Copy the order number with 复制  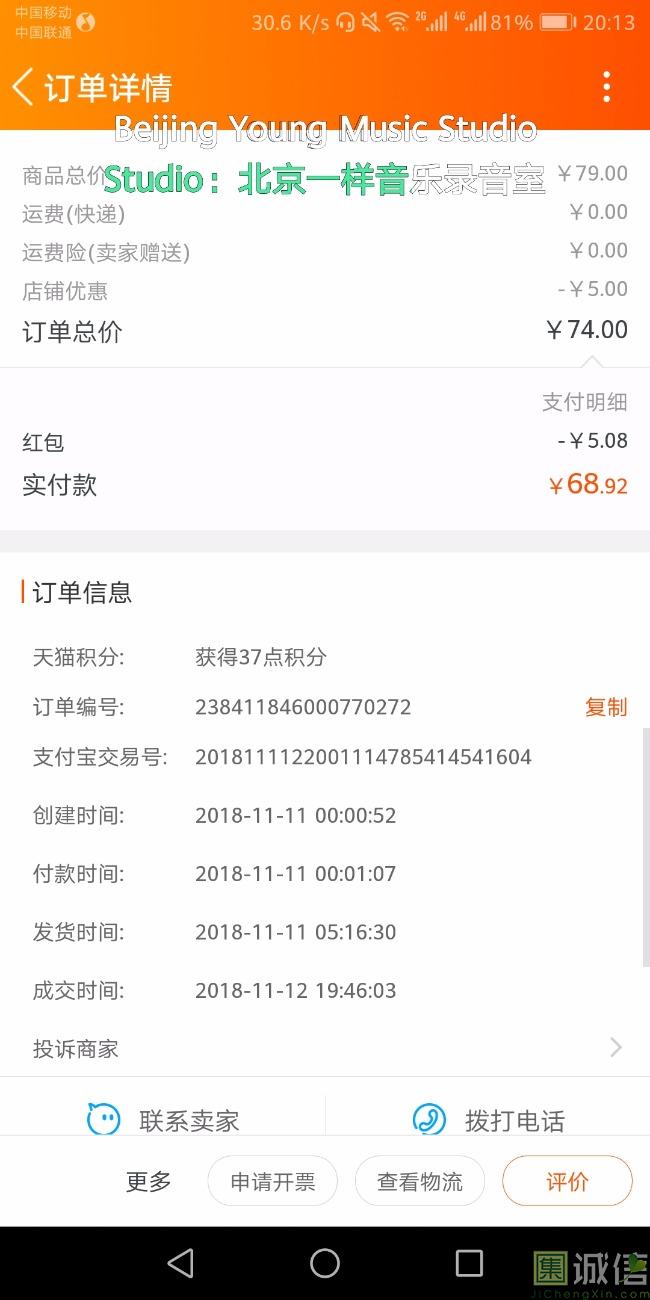tap(605, 707)
